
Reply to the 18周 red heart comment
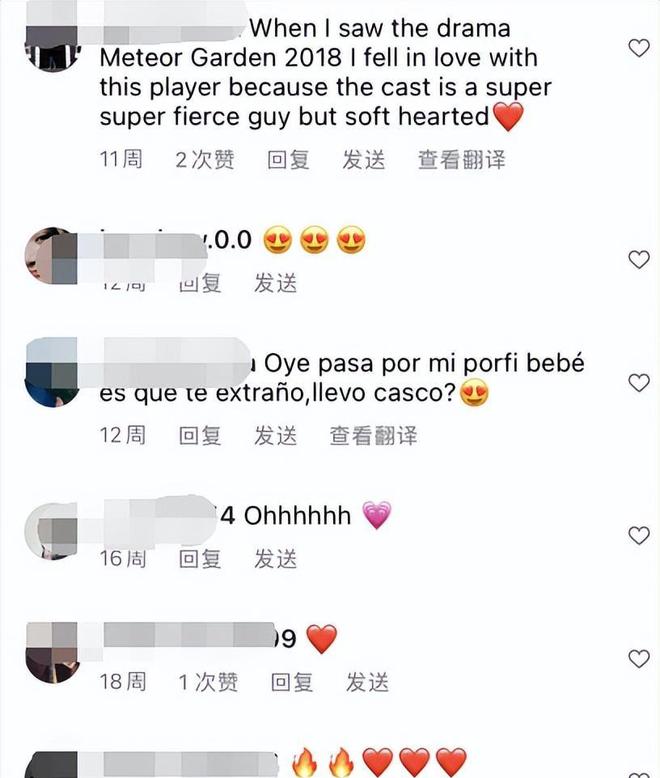coord(291,682)
